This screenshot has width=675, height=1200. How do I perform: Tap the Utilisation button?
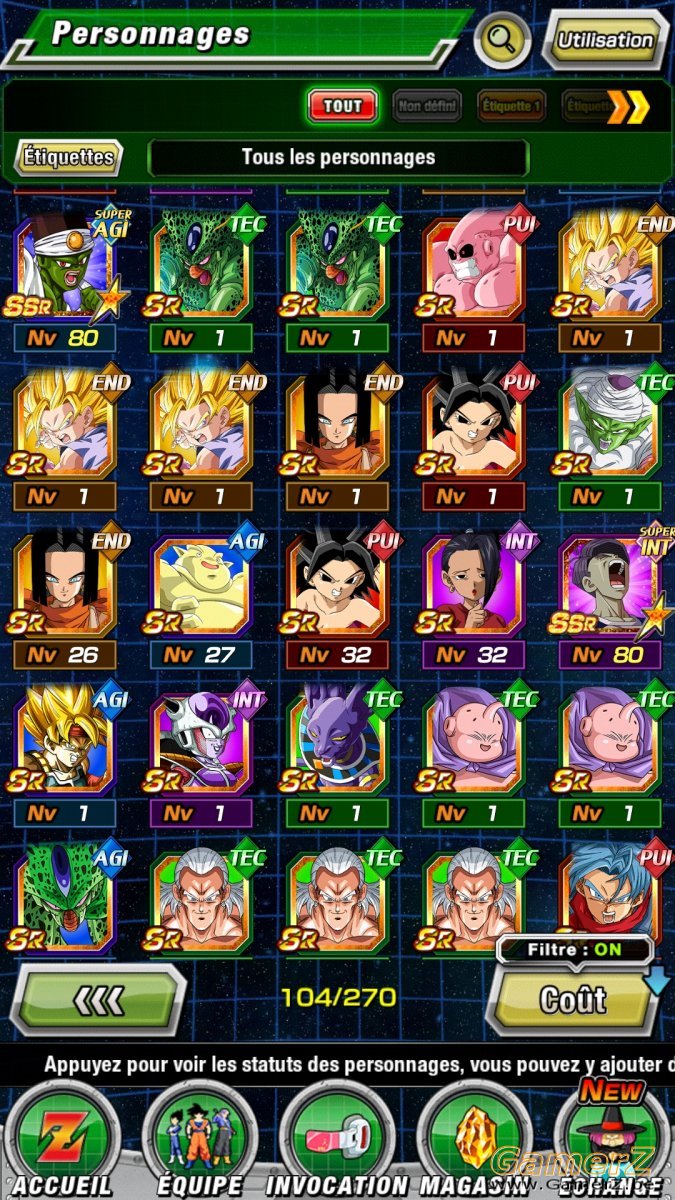coord(605,41)
